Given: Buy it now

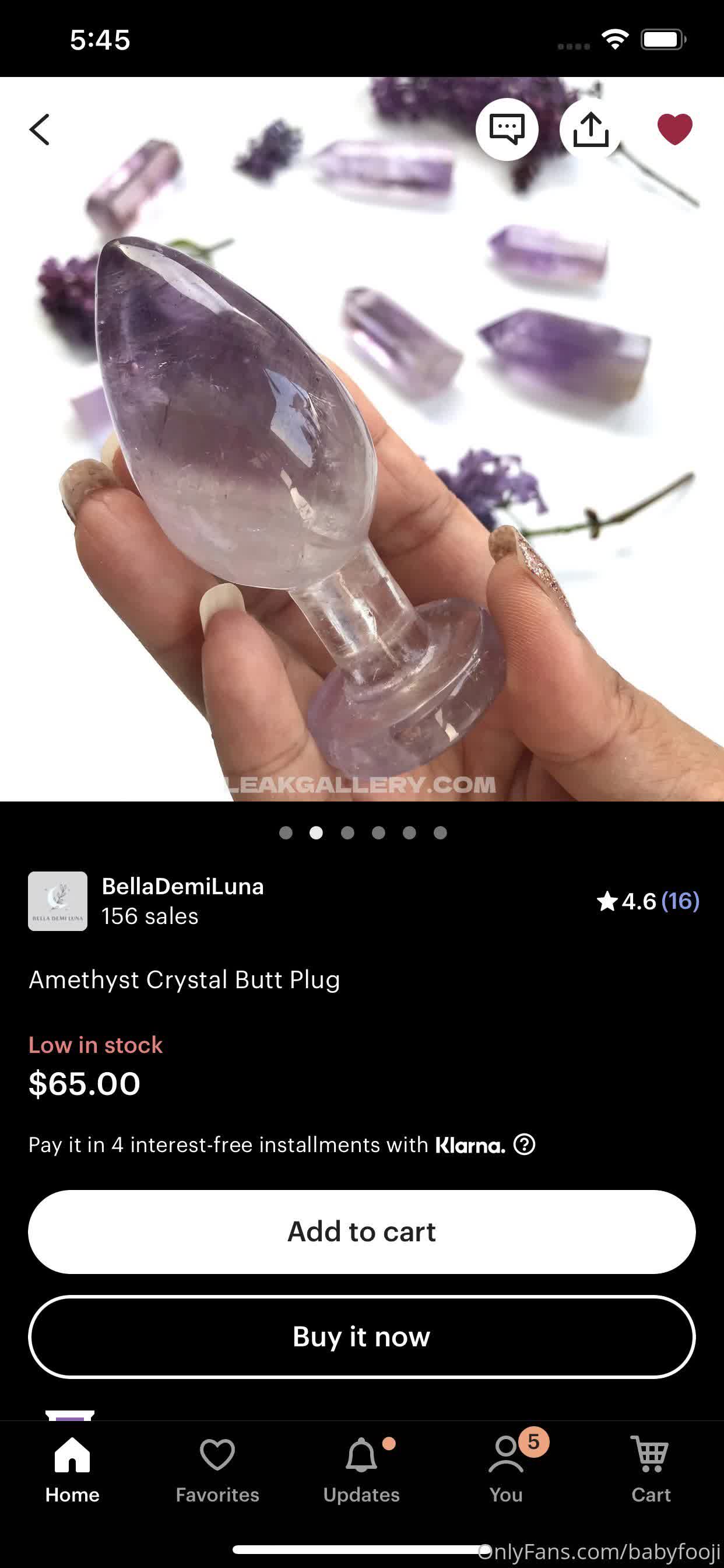Looking at the screenshot, I should tap(361, 1336).
